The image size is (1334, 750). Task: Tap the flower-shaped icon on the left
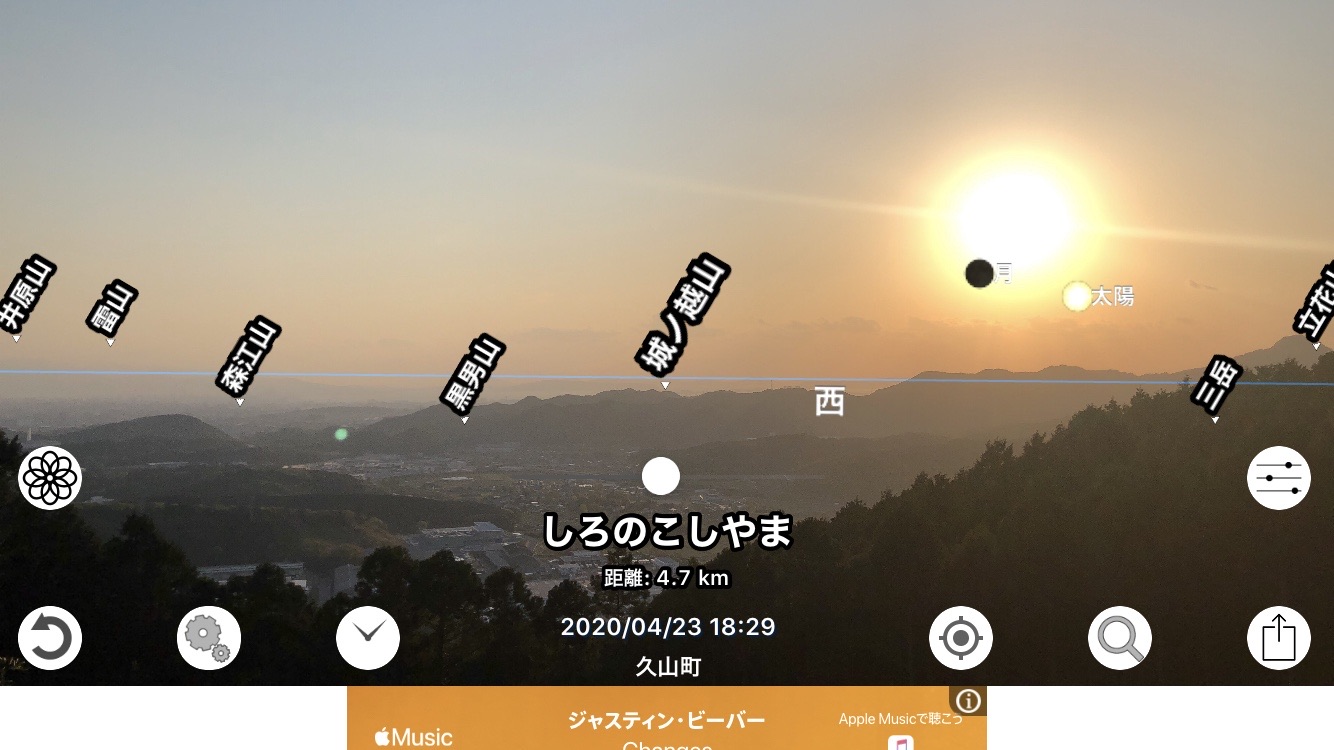click(50, 478)
